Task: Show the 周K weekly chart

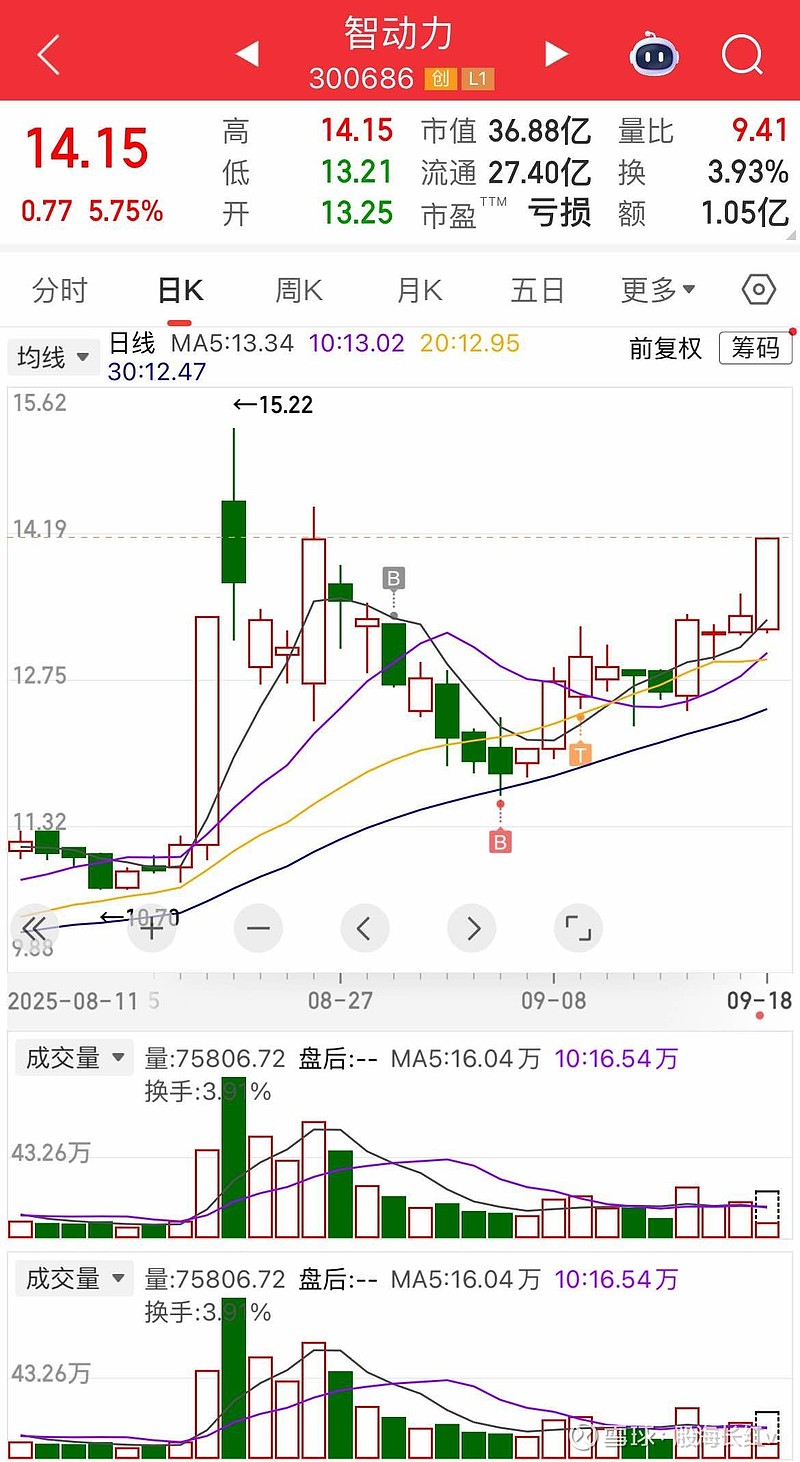Action: (299, 291)
